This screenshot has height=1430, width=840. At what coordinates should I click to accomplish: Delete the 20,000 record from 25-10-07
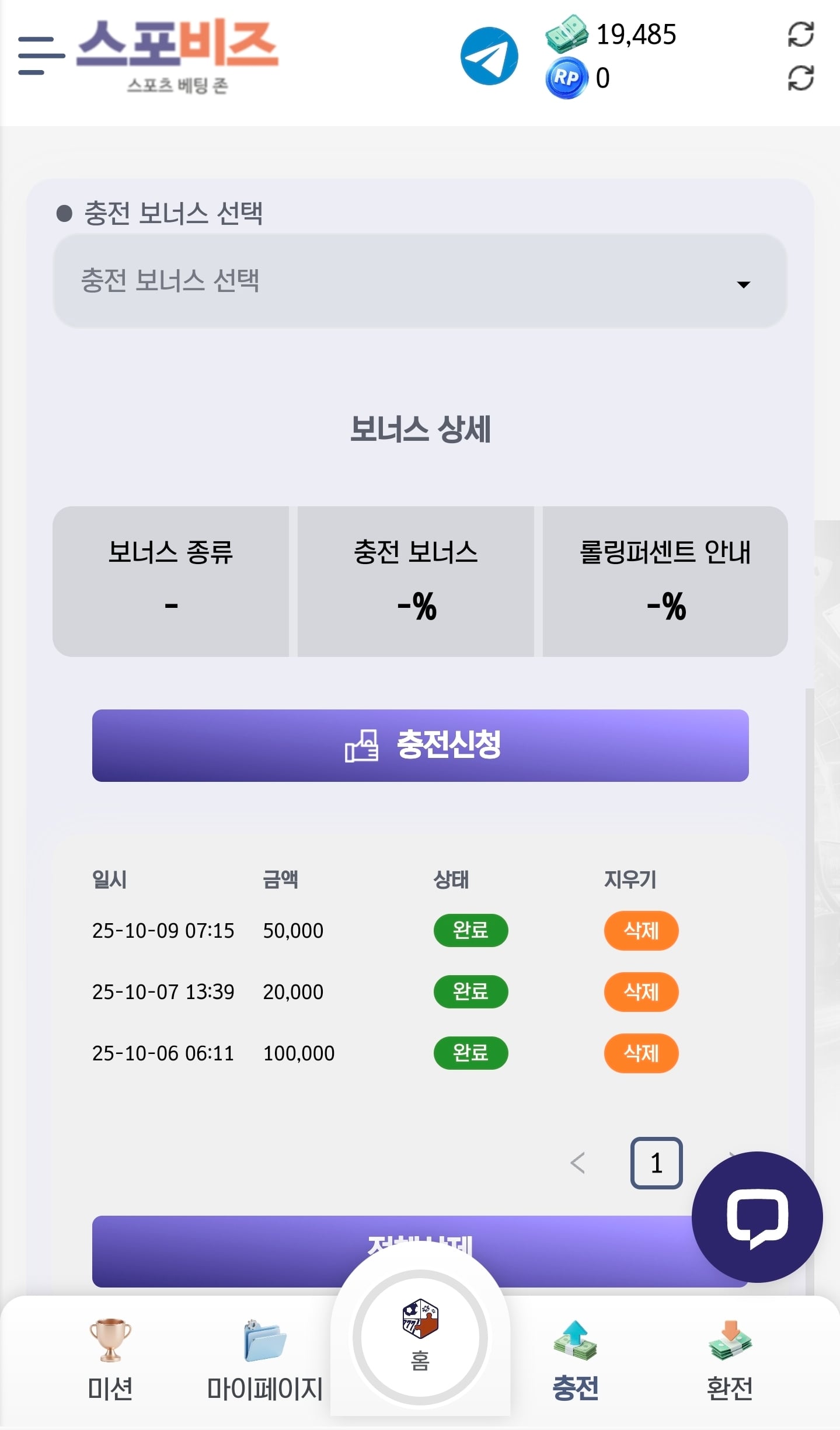(x=641, y=991)
